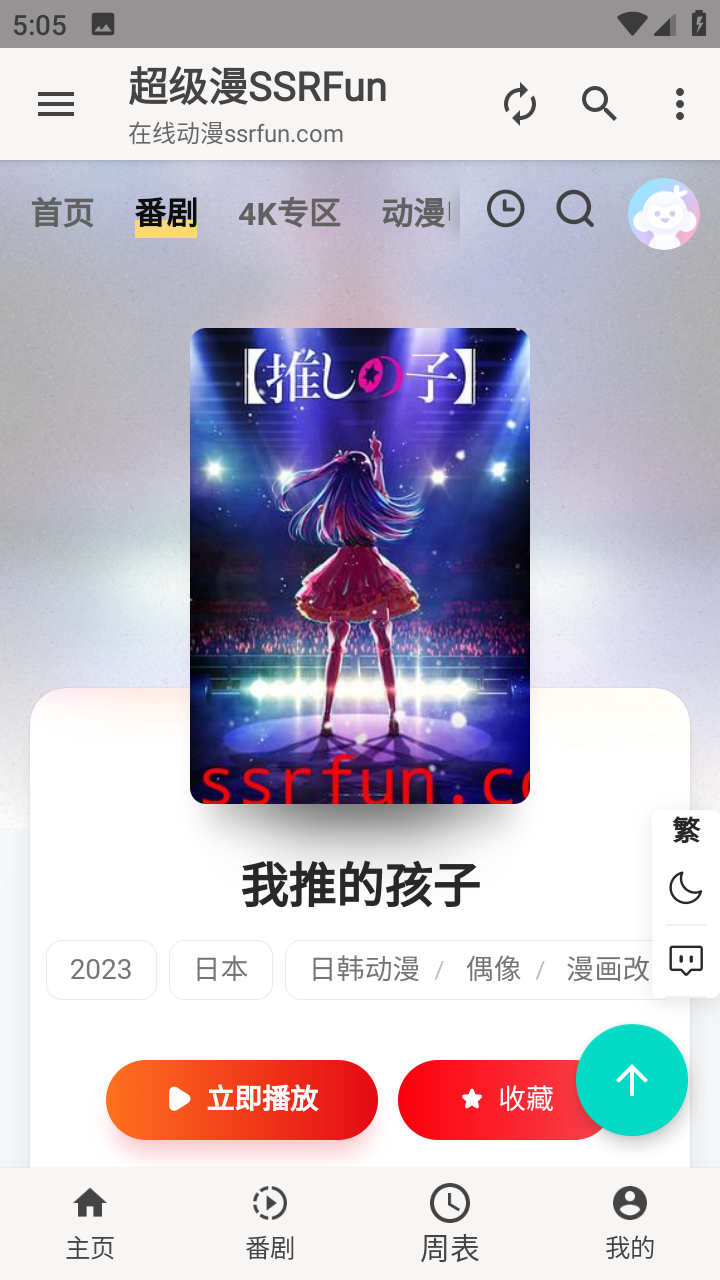Viewport: 720px width, 1280px height.
Task: Open search in the app bar
Action: tap(599, 104)
